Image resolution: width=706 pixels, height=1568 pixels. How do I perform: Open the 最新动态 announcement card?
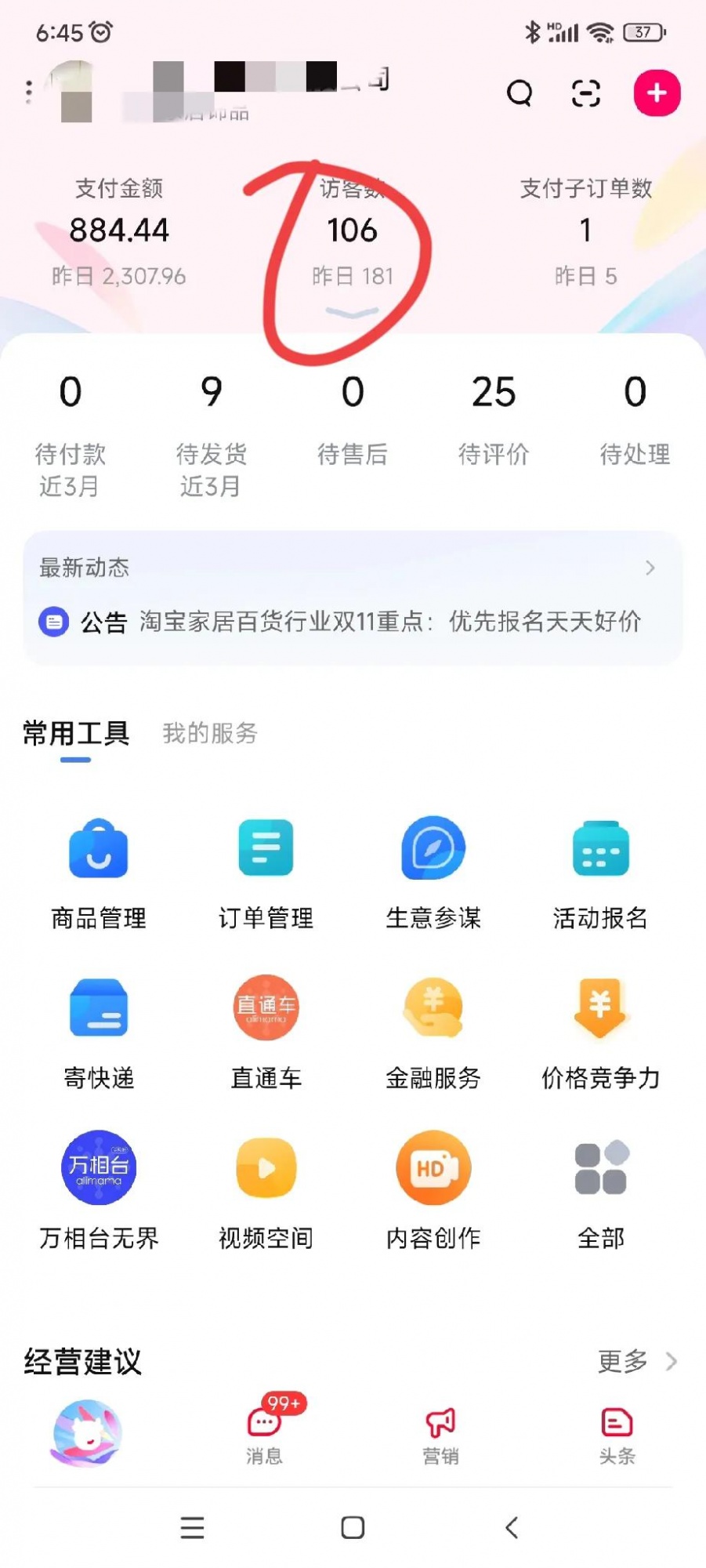pos(353,598)
